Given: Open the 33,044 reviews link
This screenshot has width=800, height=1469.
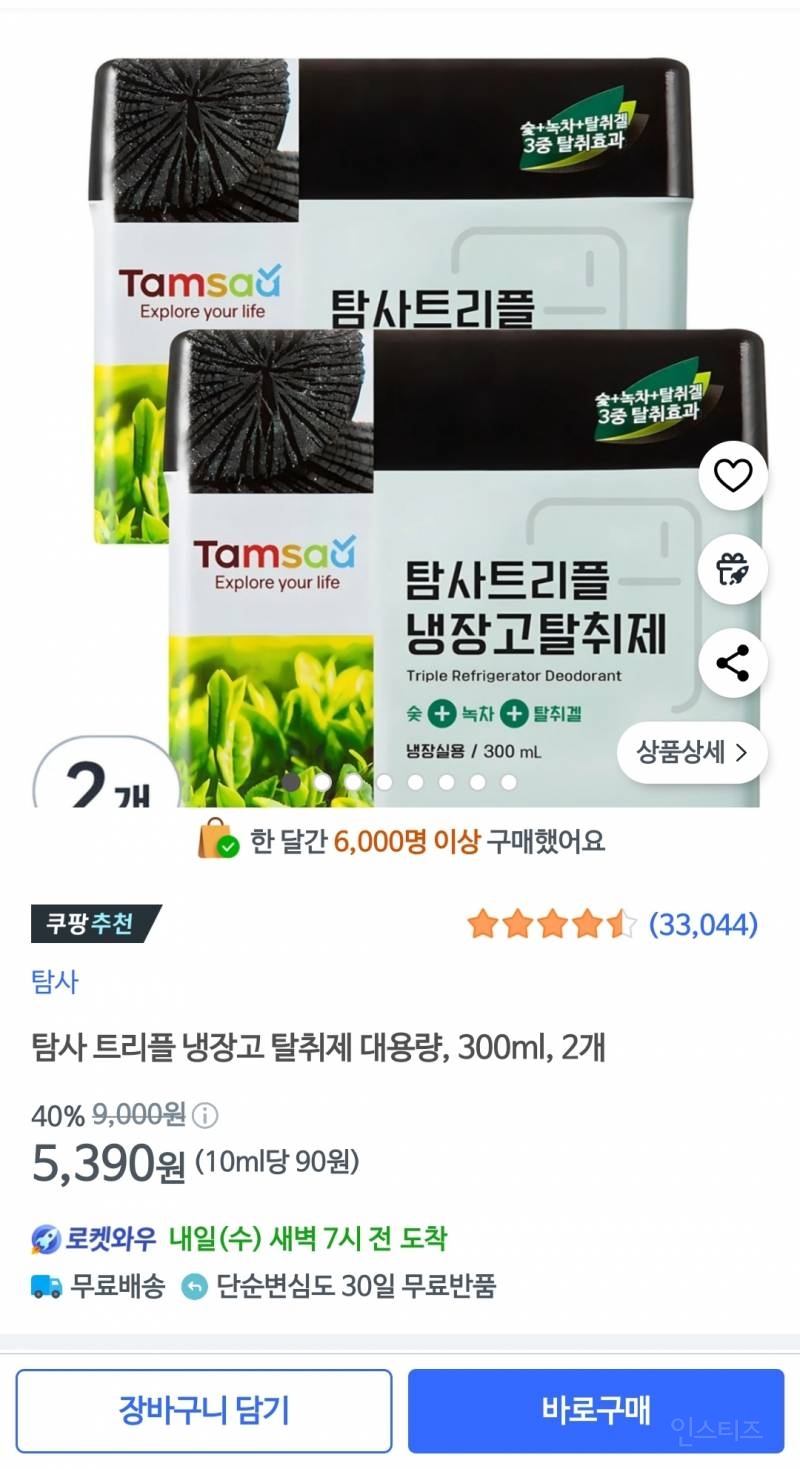Looking at the screenshot, I should [x=703, y=925].
